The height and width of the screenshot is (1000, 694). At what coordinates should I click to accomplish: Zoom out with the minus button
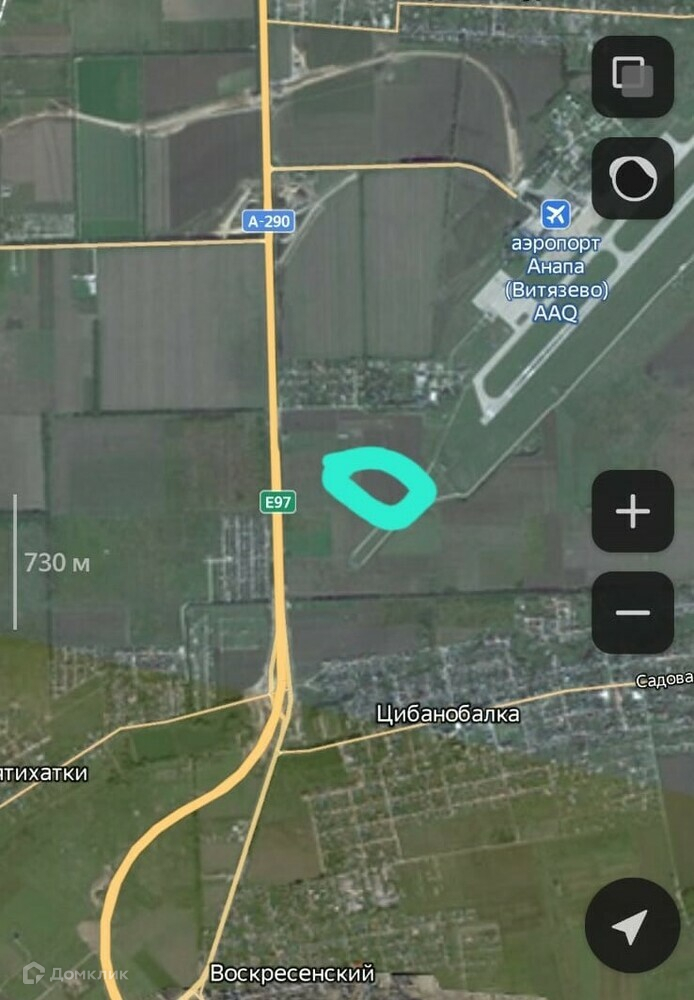coord(632,612)
